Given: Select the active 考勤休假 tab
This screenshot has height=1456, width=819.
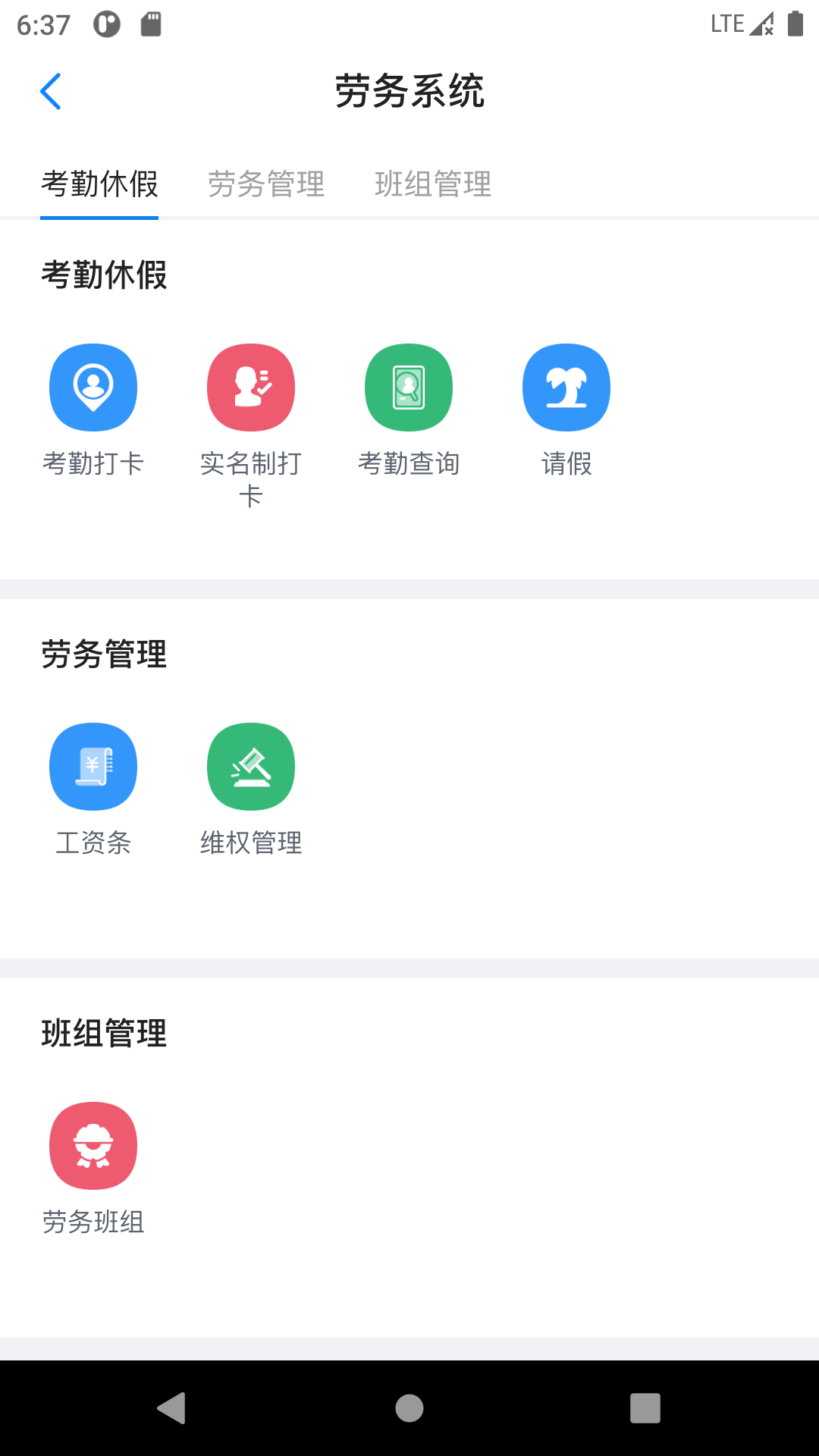Looking at the screenshot, I should pos(99,184).
